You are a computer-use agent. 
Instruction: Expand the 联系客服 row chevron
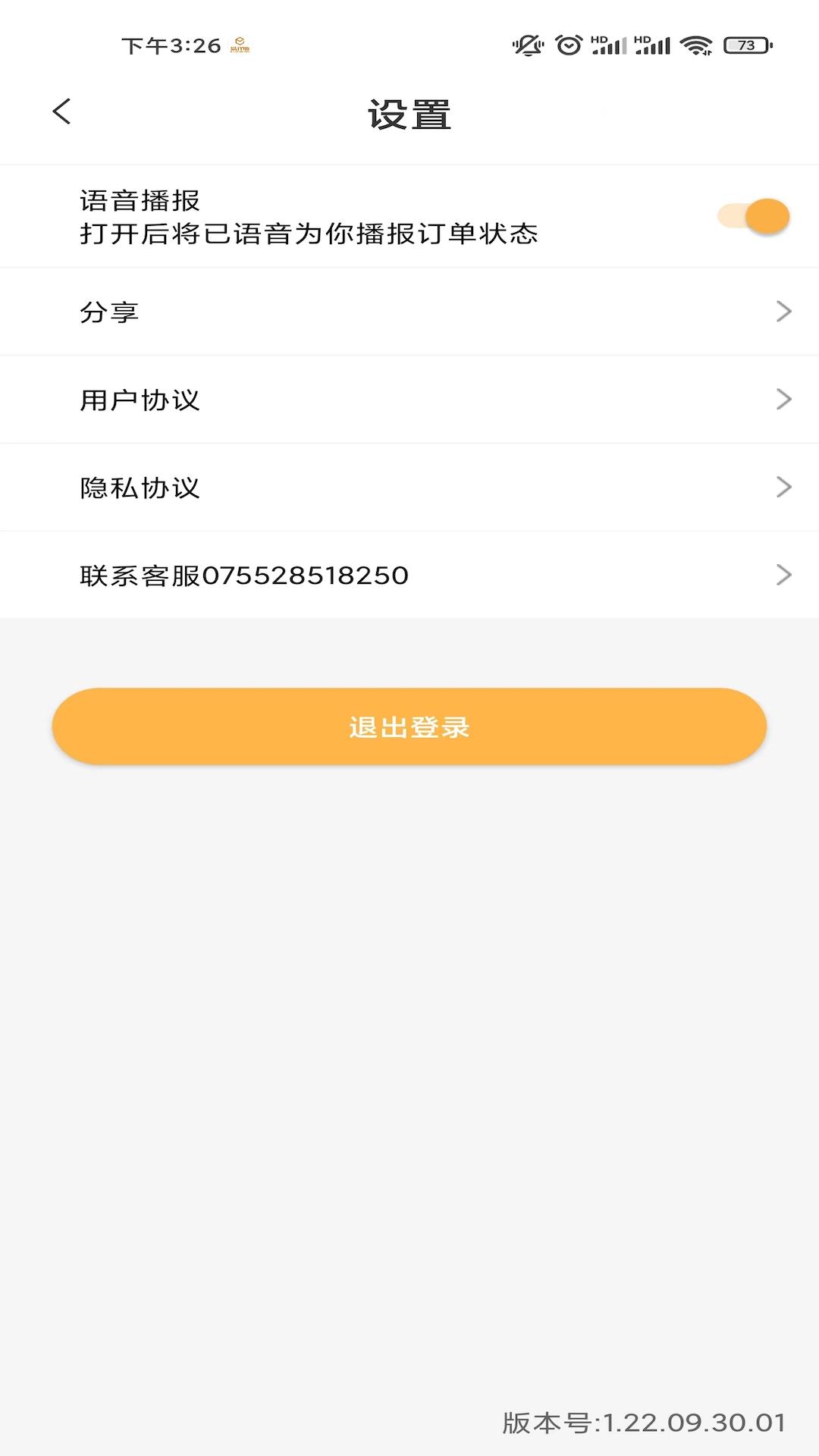click(785, 575)
